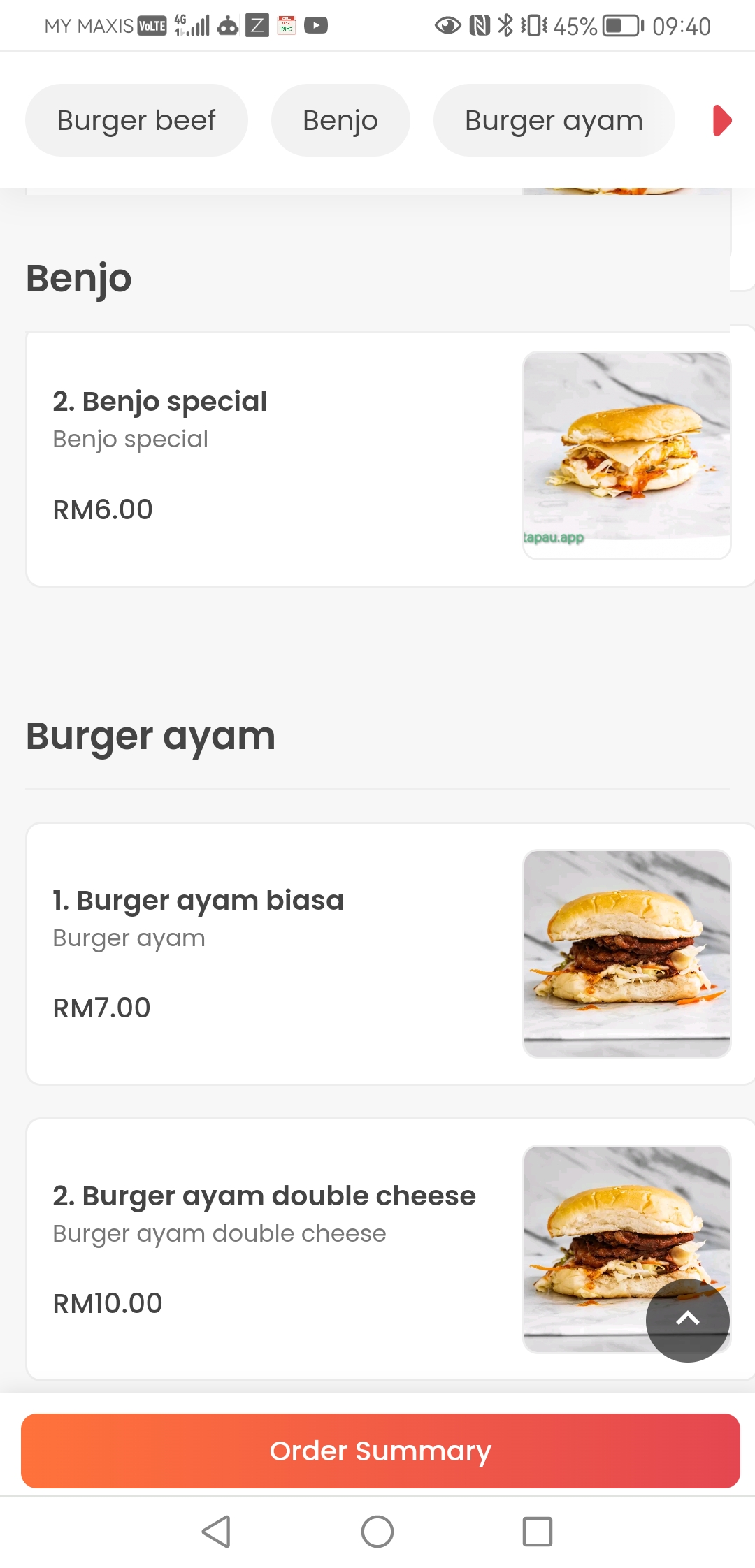Screen dimensions: 755x1568
Task: Return to the phone's home screen
Action: (377, 1532)
